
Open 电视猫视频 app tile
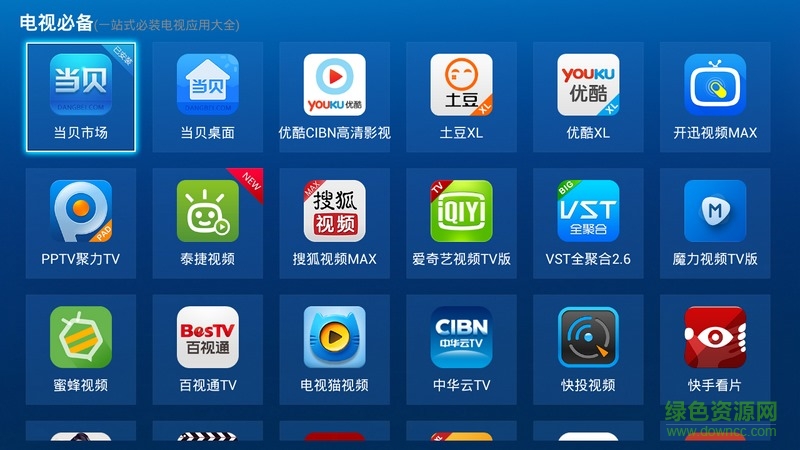point(334,350)
